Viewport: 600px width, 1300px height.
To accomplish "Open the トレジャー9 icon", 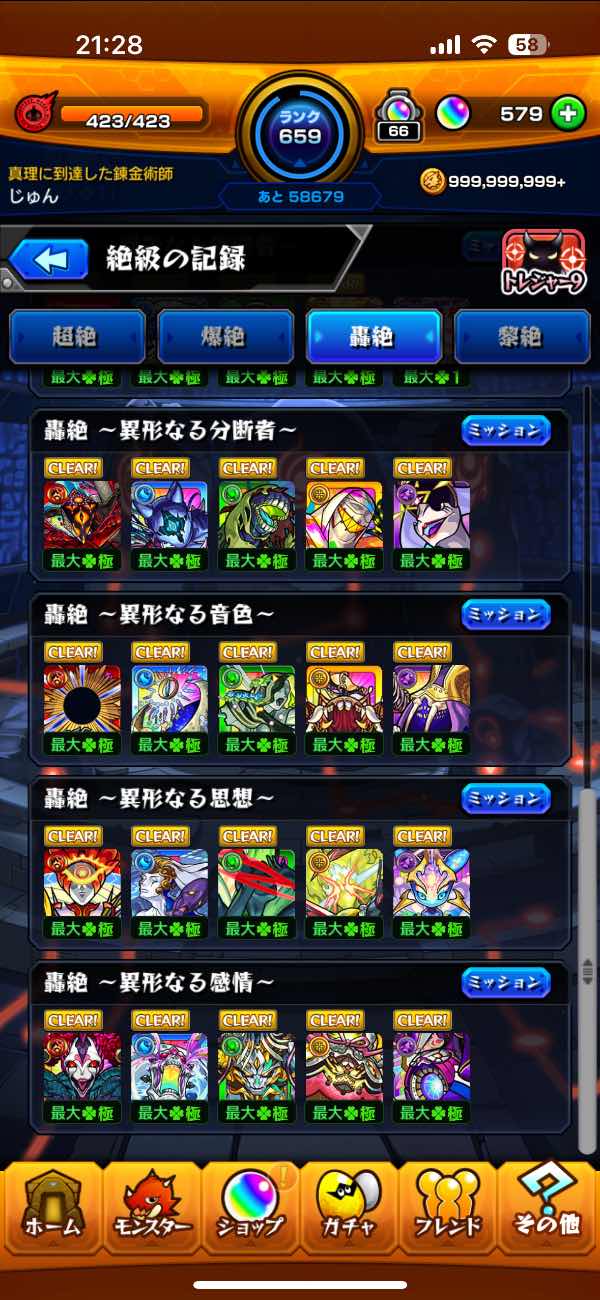I will [544, 263].
